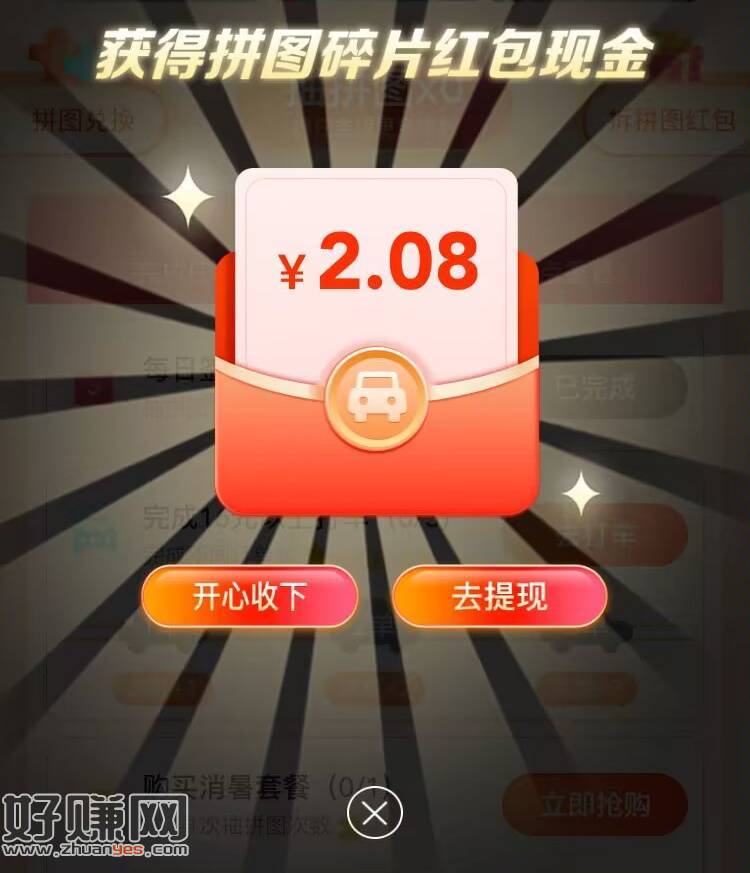Go to withdraw via 去提现

pyautogui.click(x=500, y=597)
